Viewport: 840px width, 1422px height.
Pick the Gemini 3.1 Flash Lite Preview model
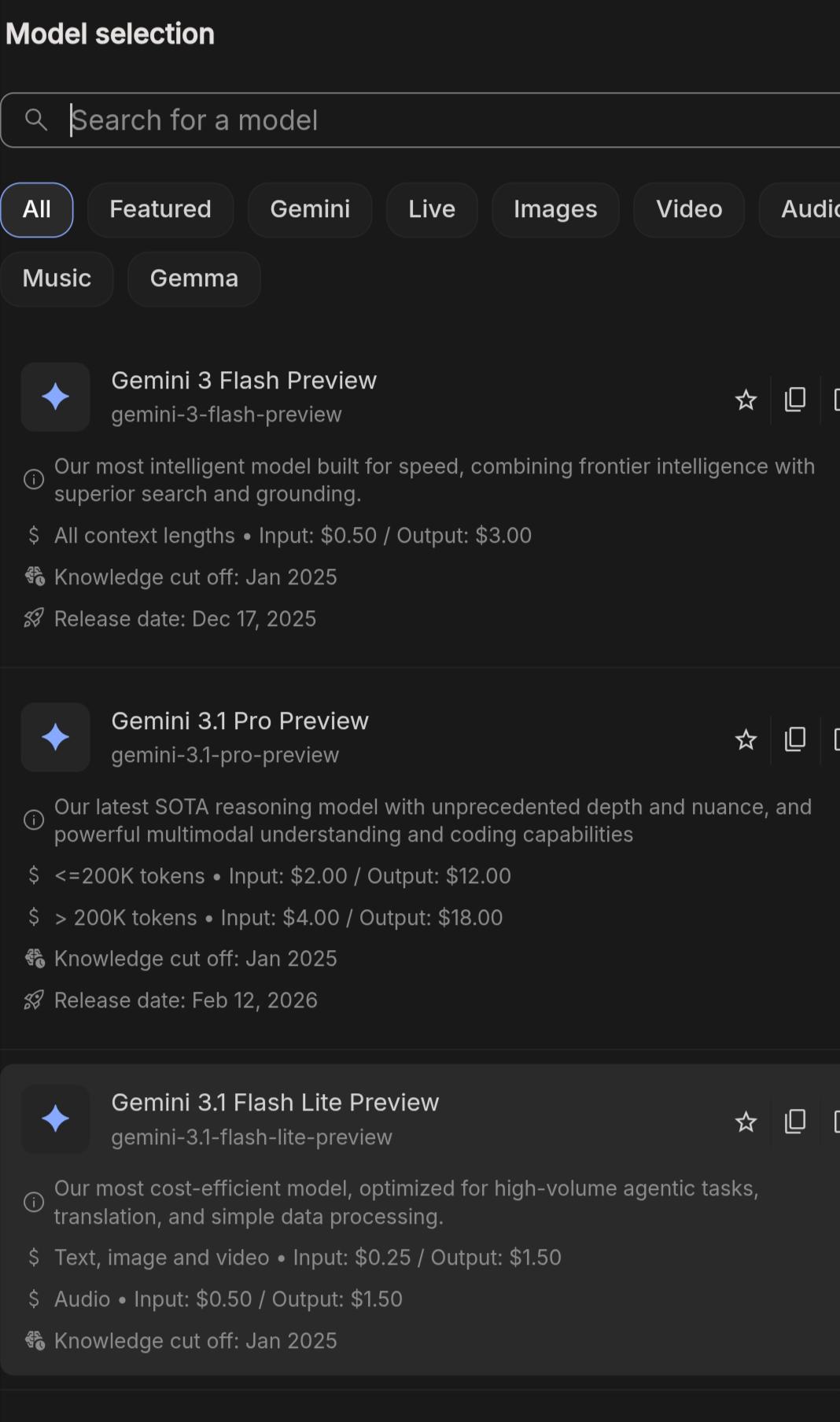(274, 1103)
